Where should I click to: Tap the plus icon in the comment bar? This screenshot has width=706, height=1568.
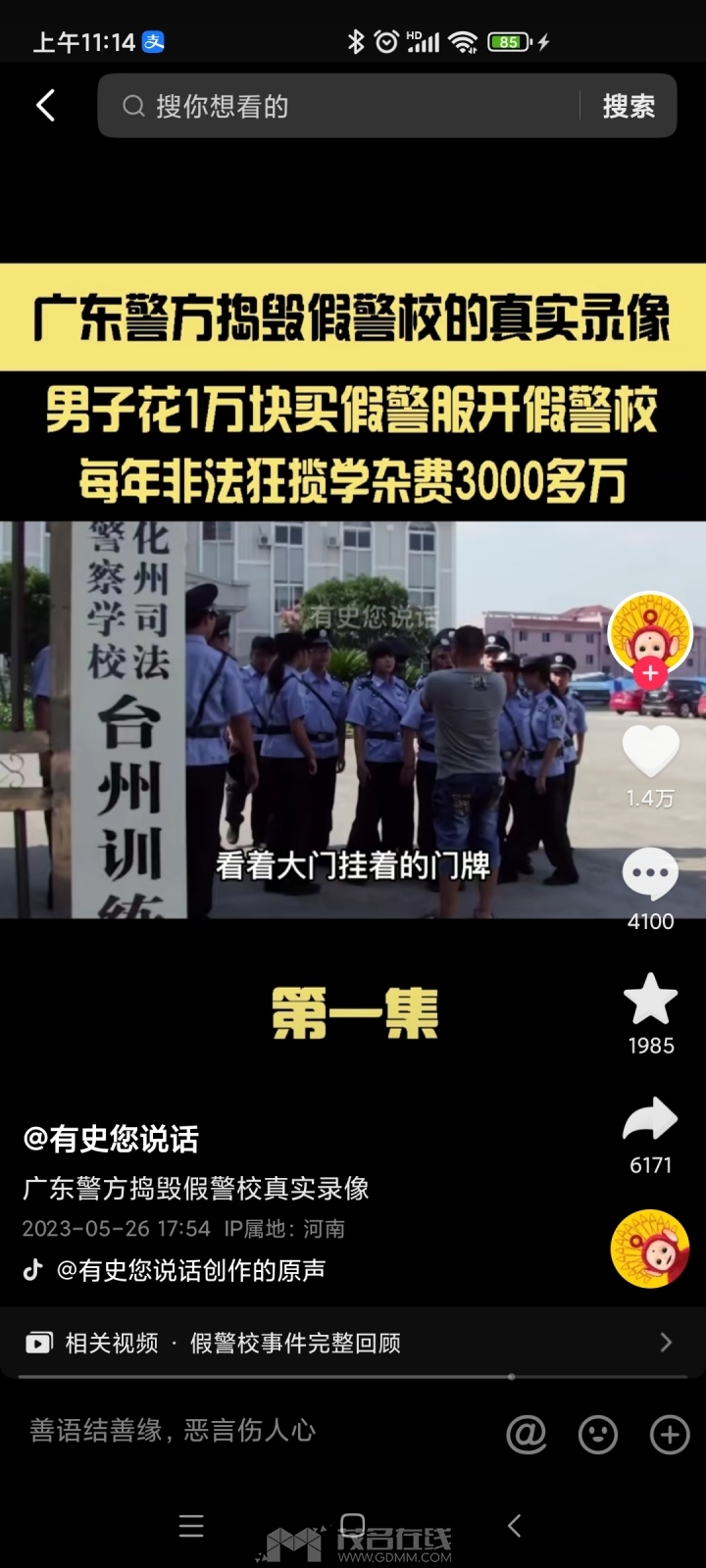(x=670, y=1435)
